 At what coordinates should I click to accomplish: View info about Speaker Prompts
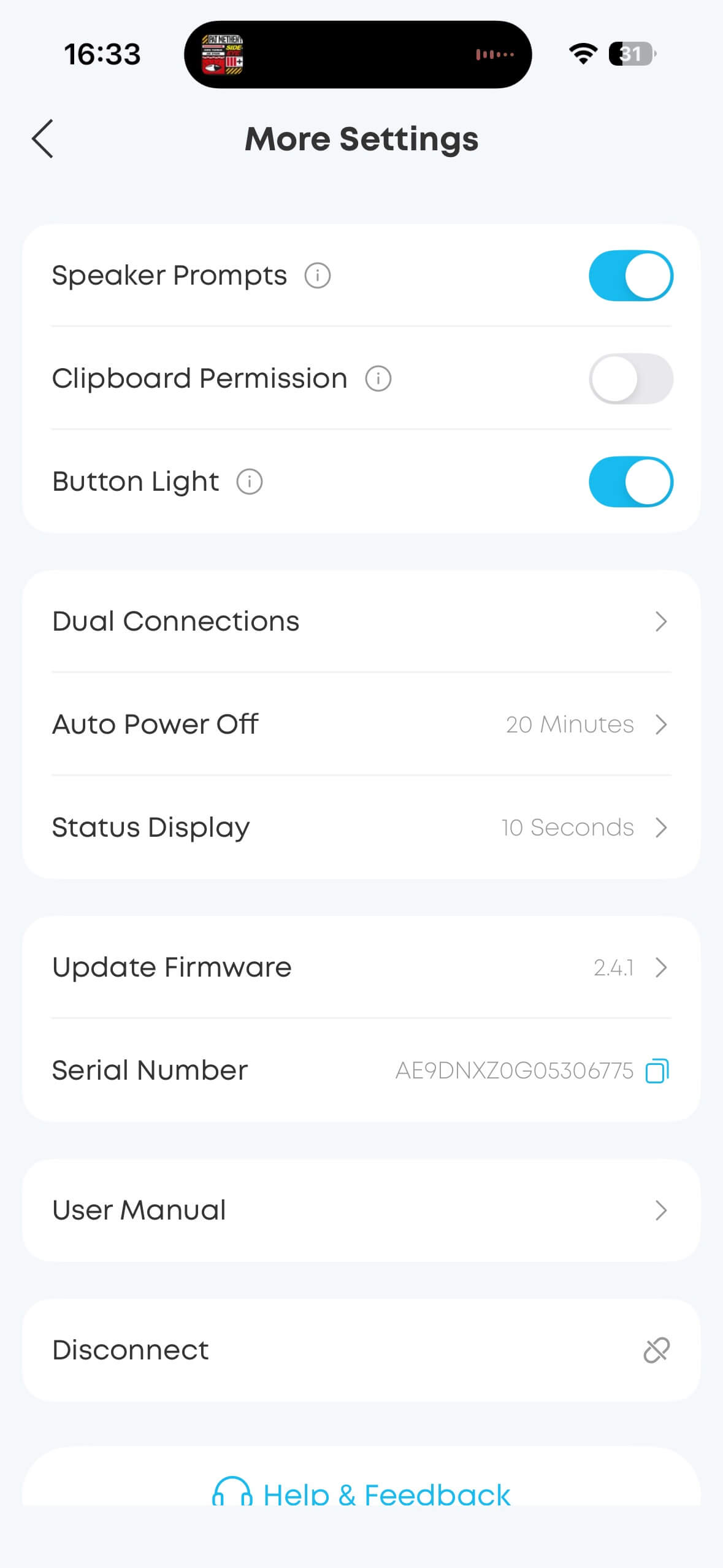coord(318,275)
